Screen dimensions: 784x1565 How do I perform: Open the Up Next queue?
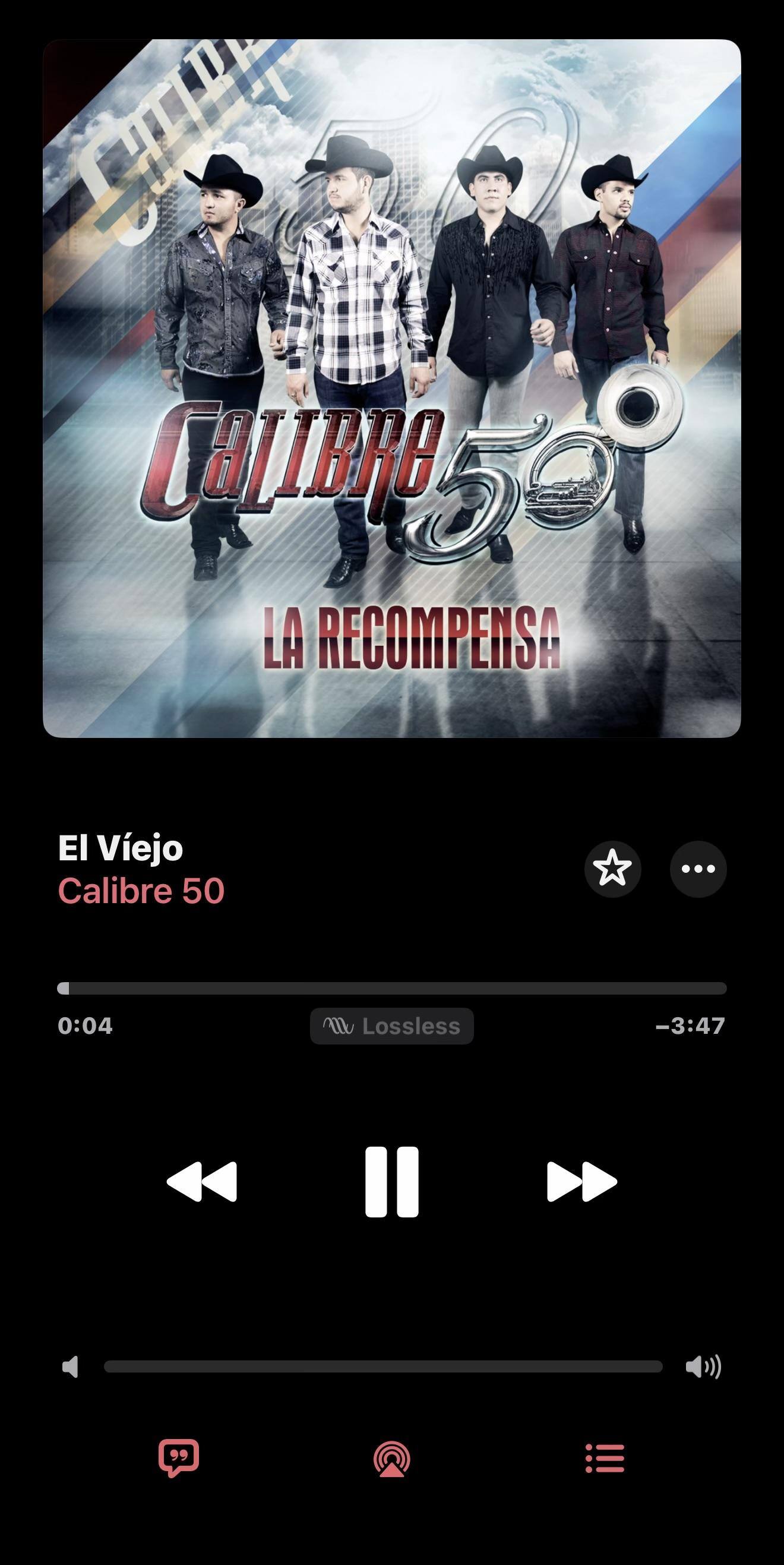(x=605, y=1458)
